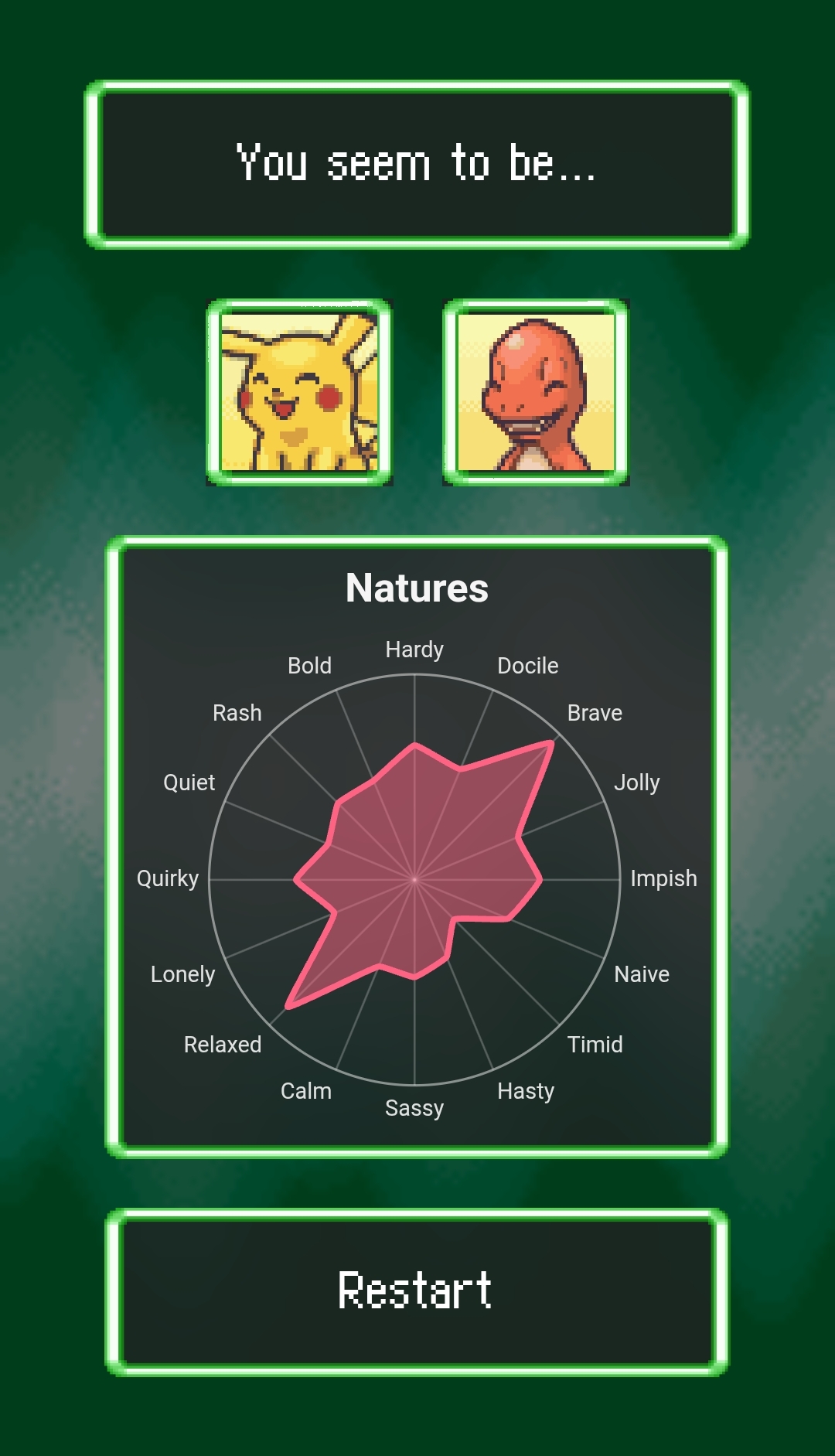Open the Charmander result portrait

(x=536, y=393)
